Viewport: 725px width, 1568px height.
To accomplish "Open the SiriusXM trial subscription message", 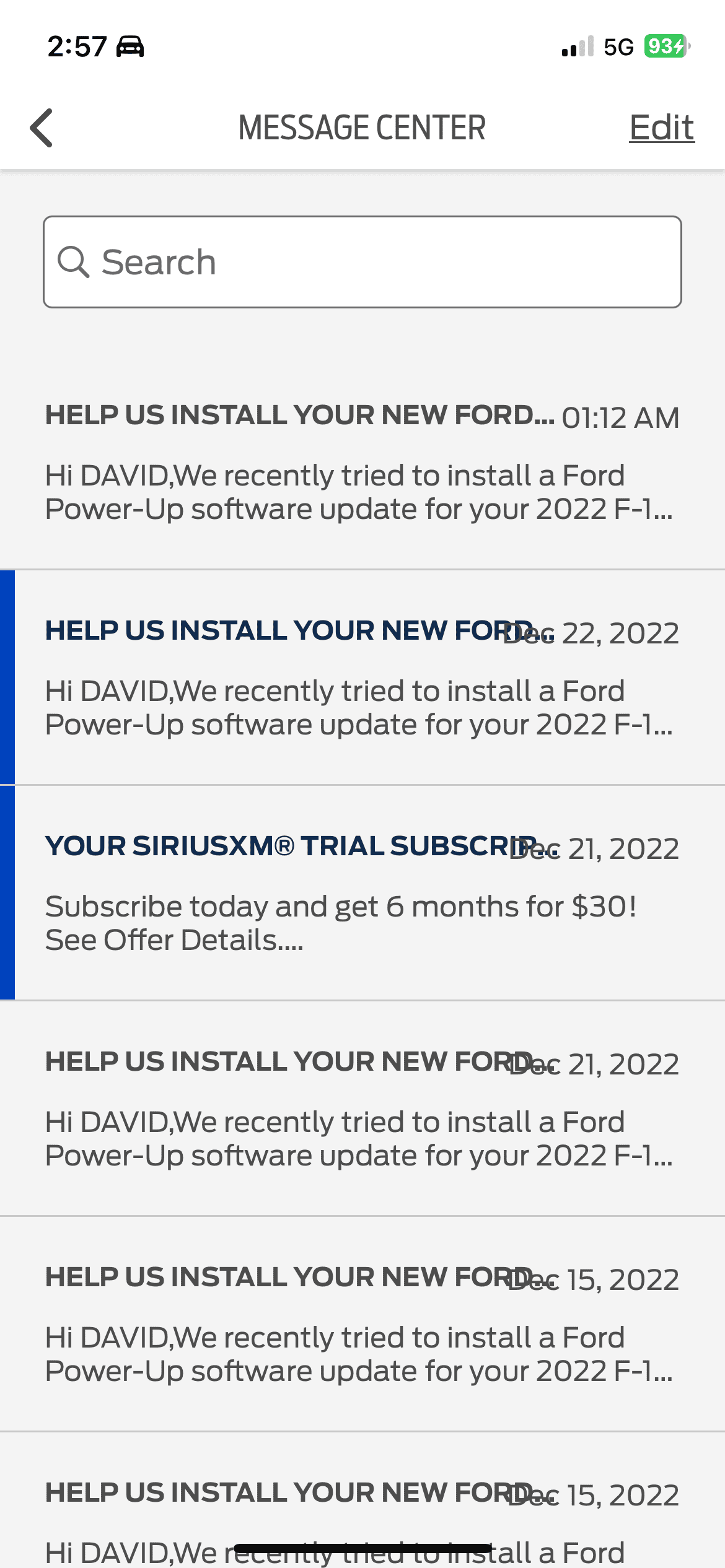I will tap(362, 893).
